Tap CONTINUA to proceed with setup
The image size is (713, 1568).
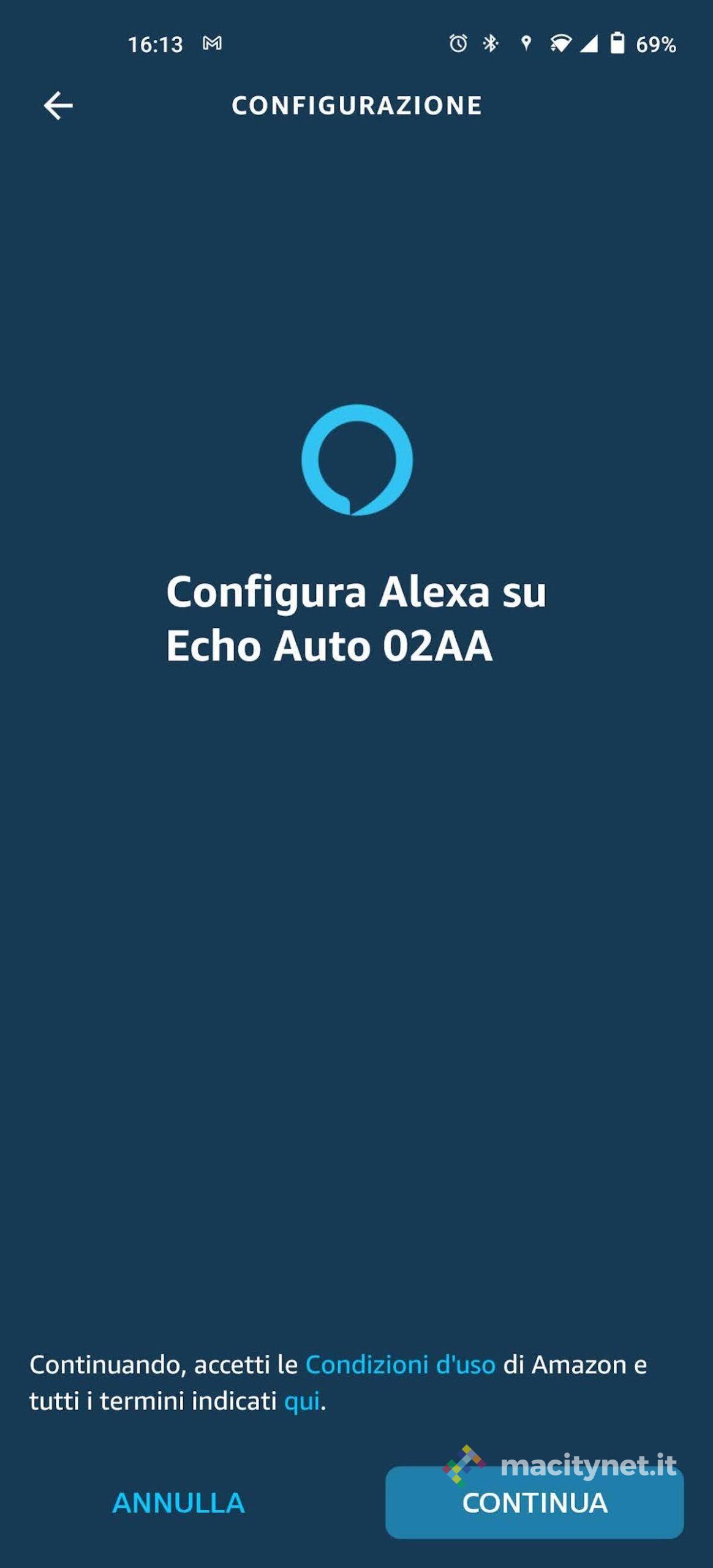pos(534,1504)
